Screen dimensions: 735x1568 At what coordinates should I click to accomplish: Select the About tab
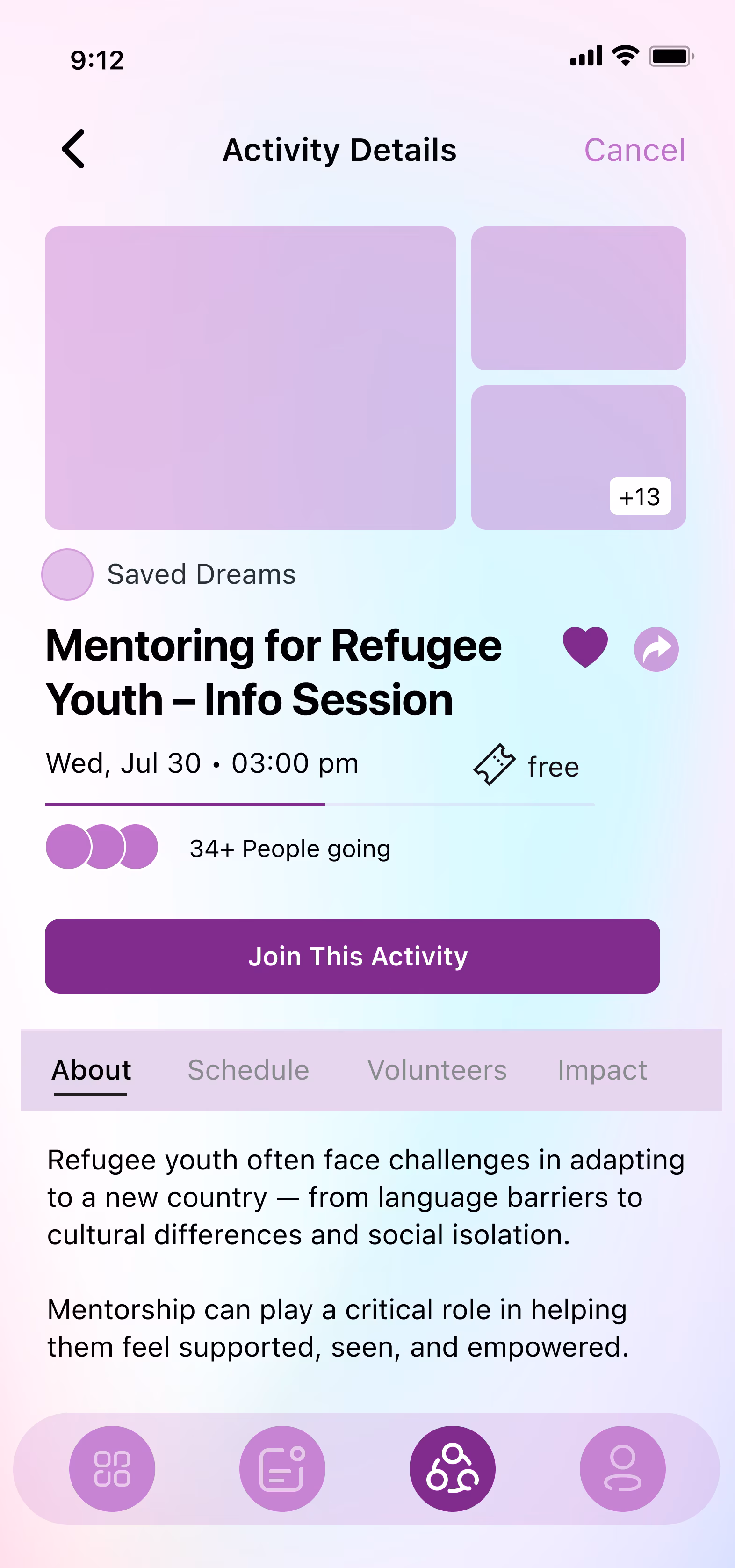click(91, 1069)
